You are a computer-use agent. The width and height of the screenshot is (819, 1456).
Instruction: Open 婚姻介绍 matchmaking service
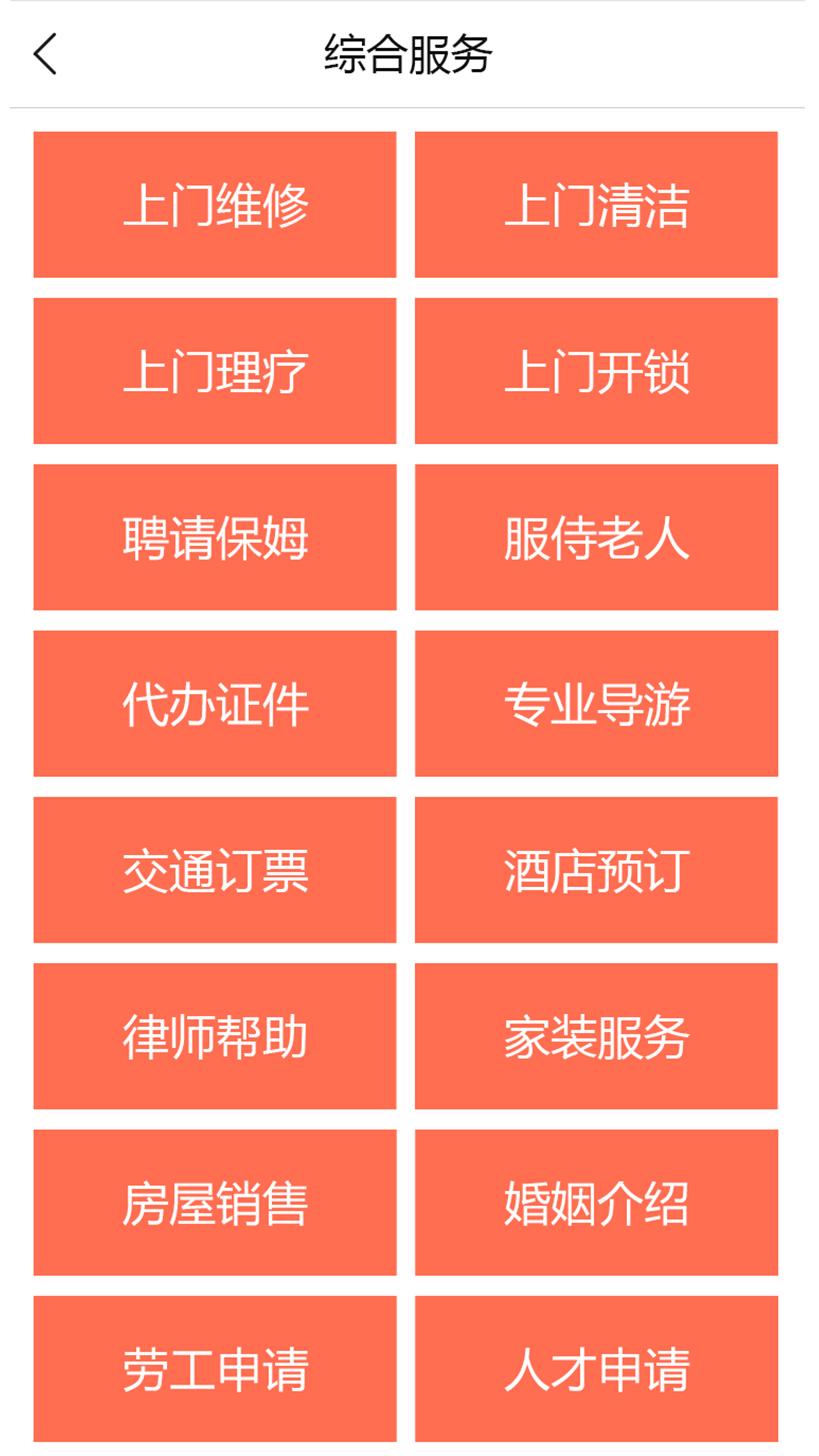click(x=596, y=1203)
